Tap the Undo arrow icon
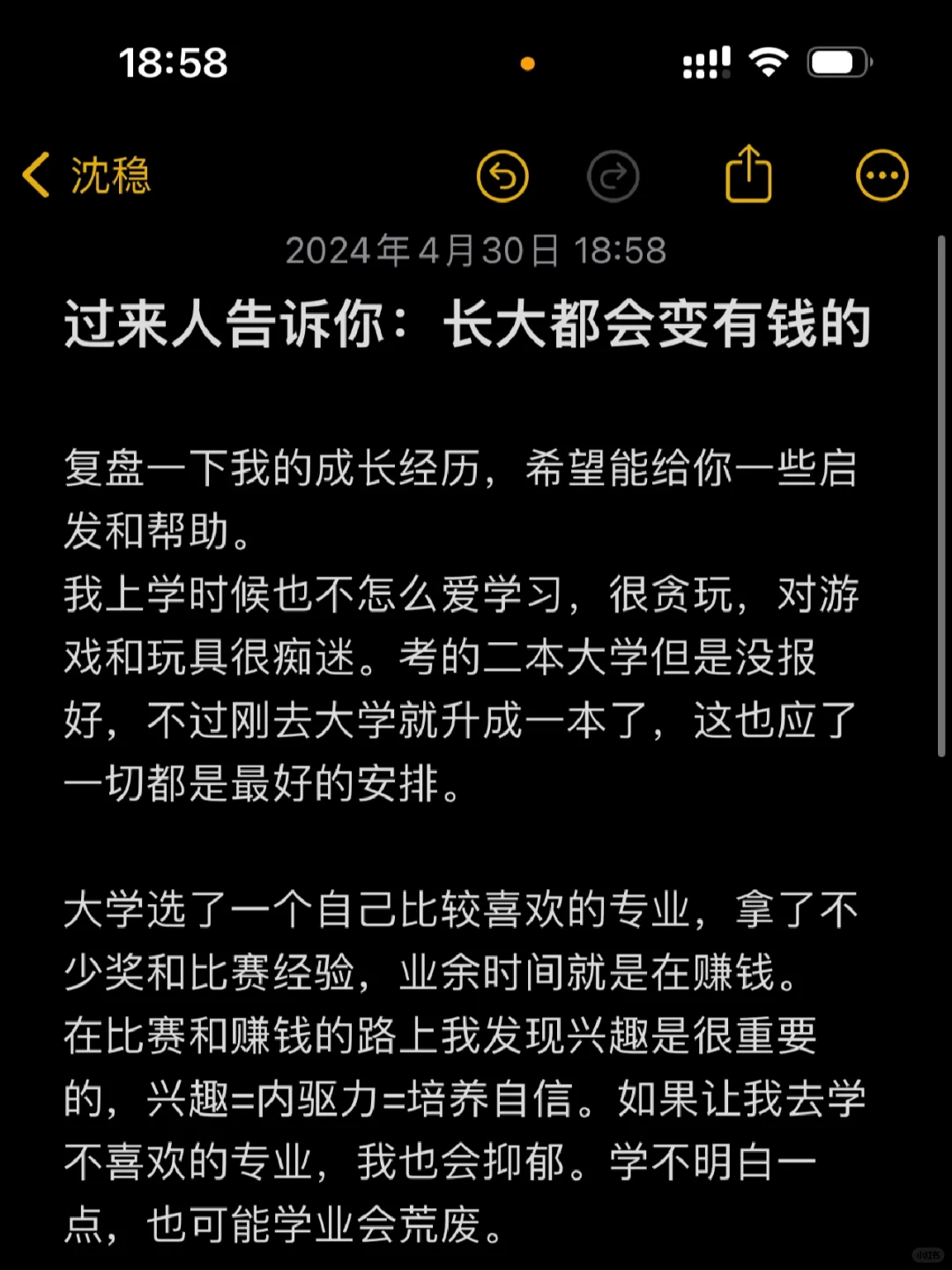 pyautogui.click(x=502, y=176)
